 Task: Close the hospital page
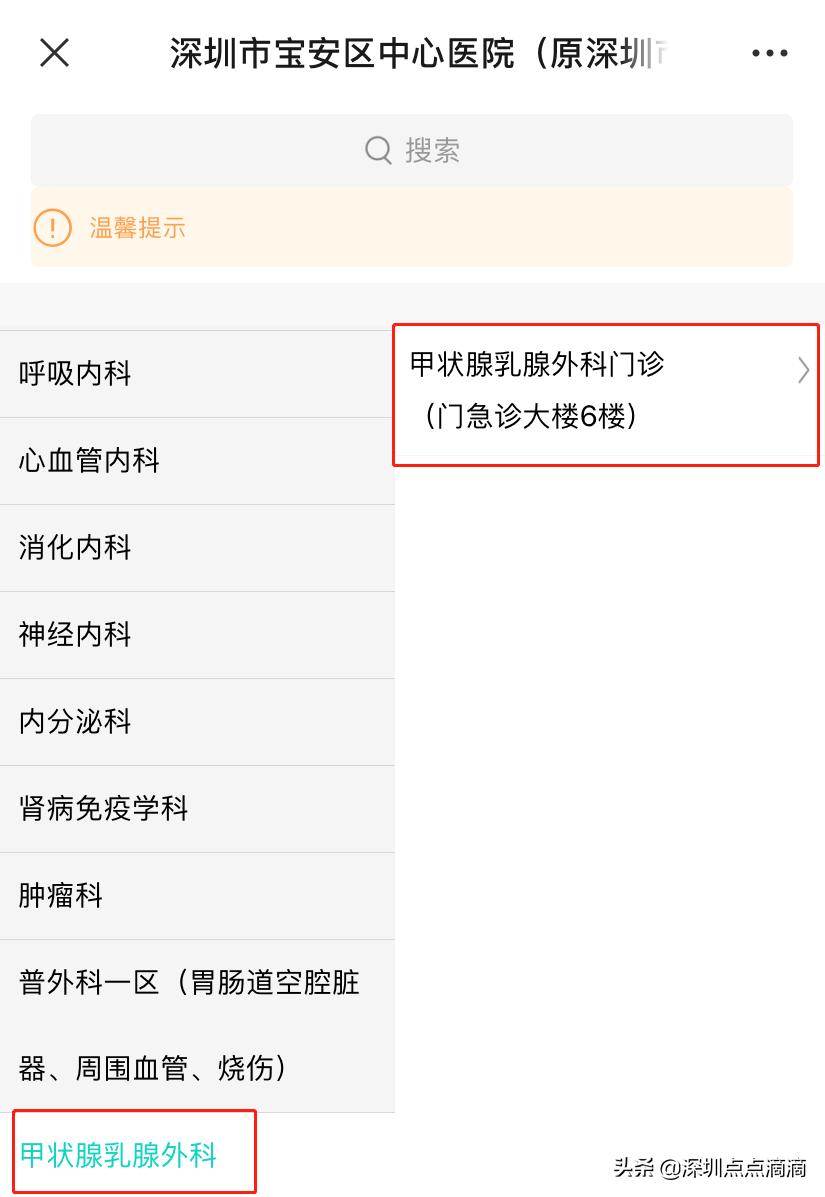54,53
